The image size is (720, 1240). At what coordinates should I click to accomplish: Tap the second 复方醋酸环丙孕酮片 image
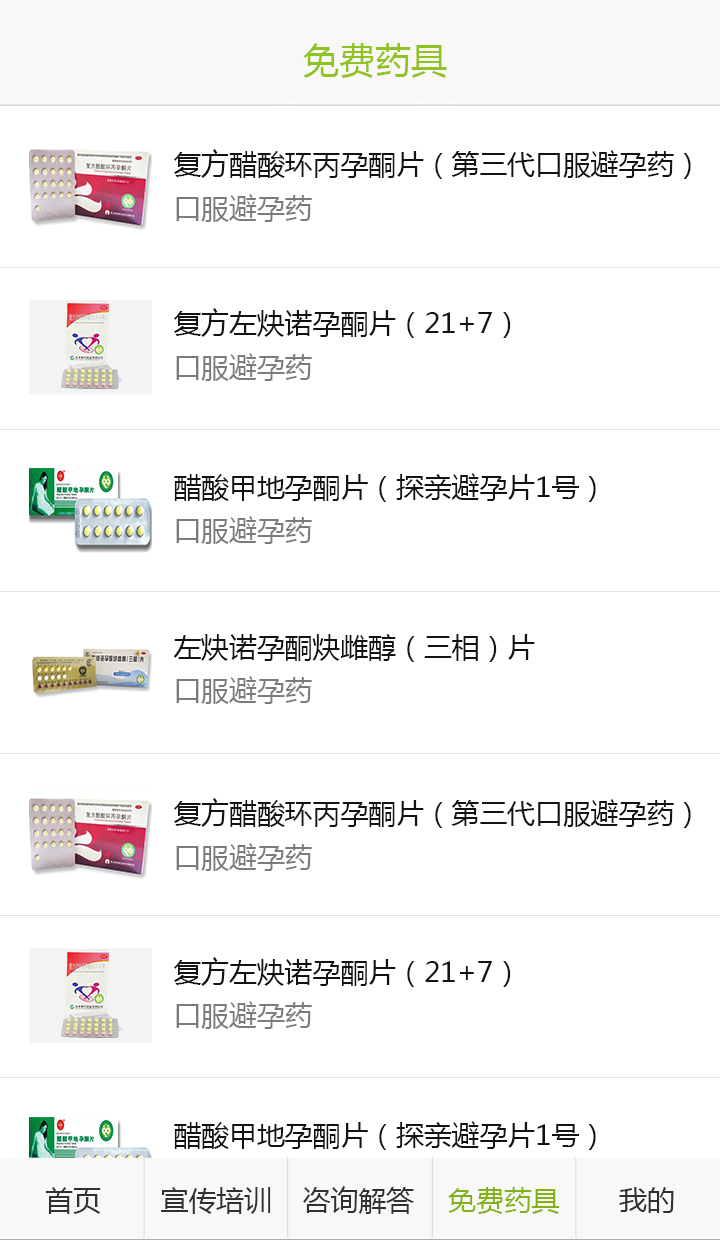coord(90,835)
